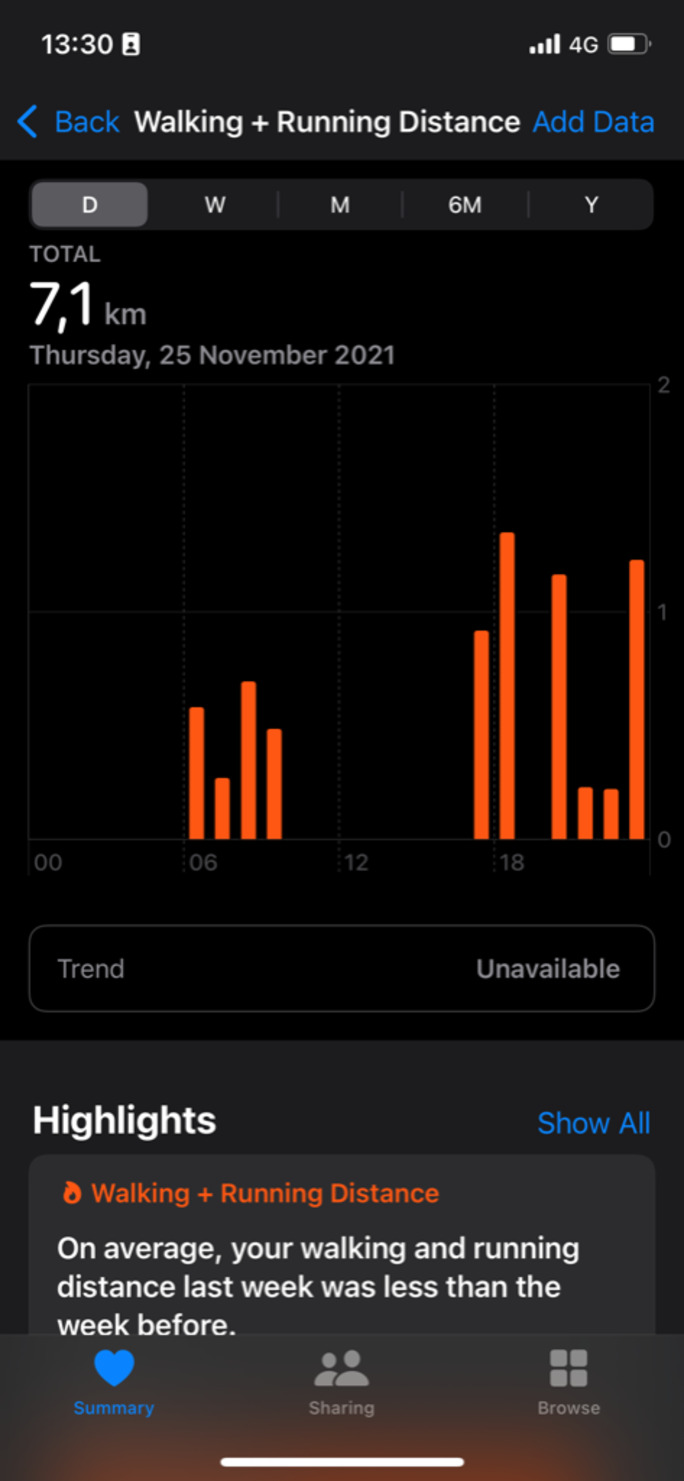Switch to the Summary tab
The width and height of the screenshot is (684, 1481).
pyautogui.click(x=114, y=1382)
